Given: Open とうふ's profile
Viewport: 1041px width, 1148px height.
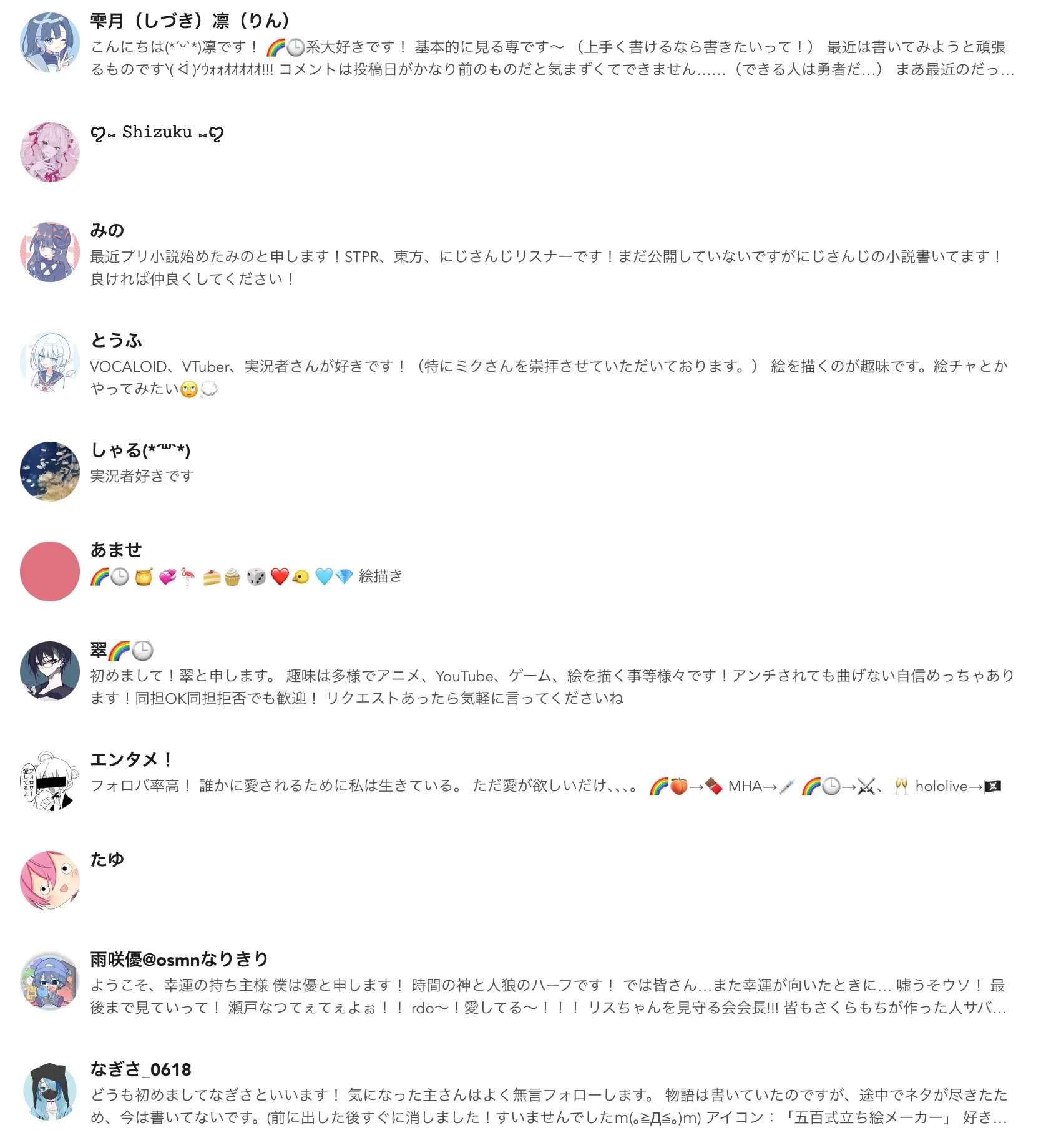Looking at the screenshot, I should 116,341.
